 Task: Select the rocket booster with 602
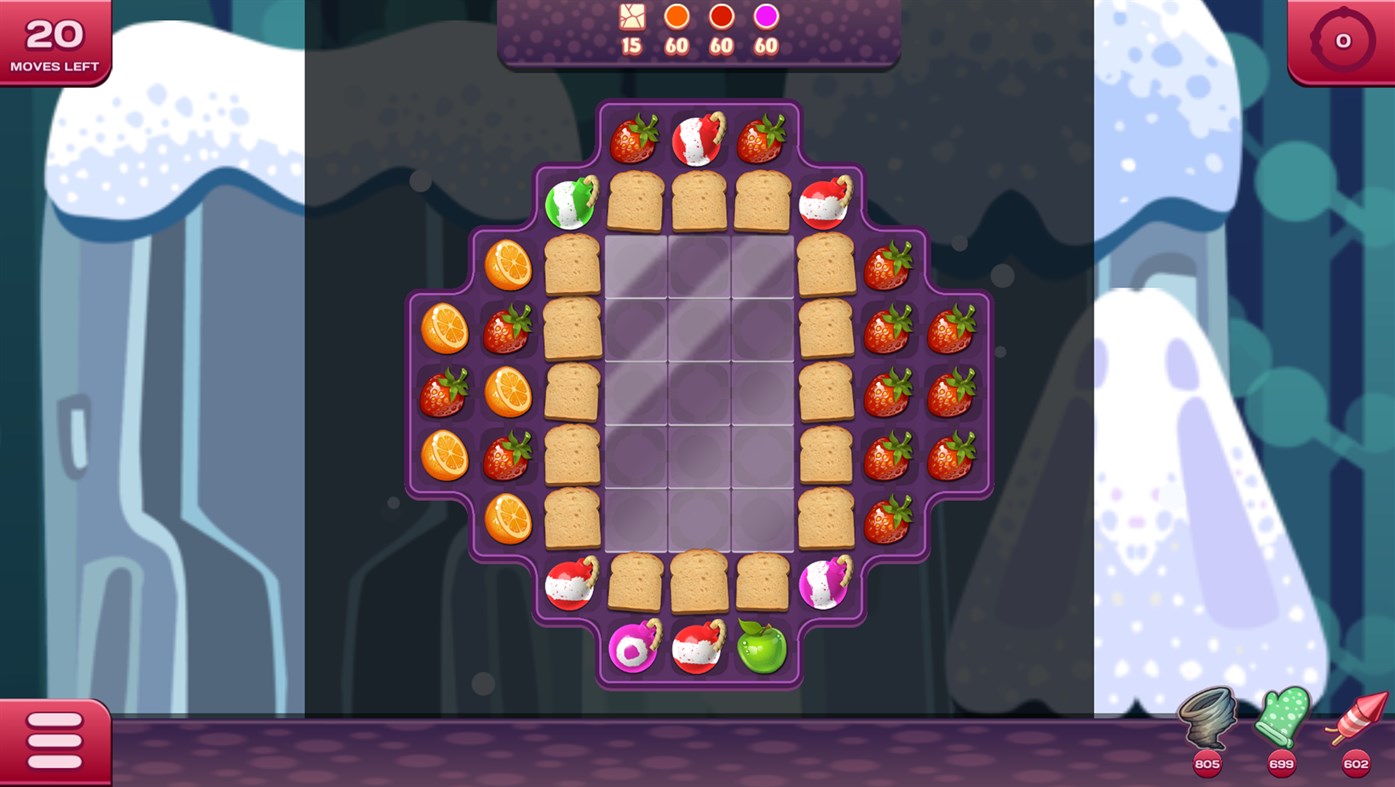click(1357, 718)
